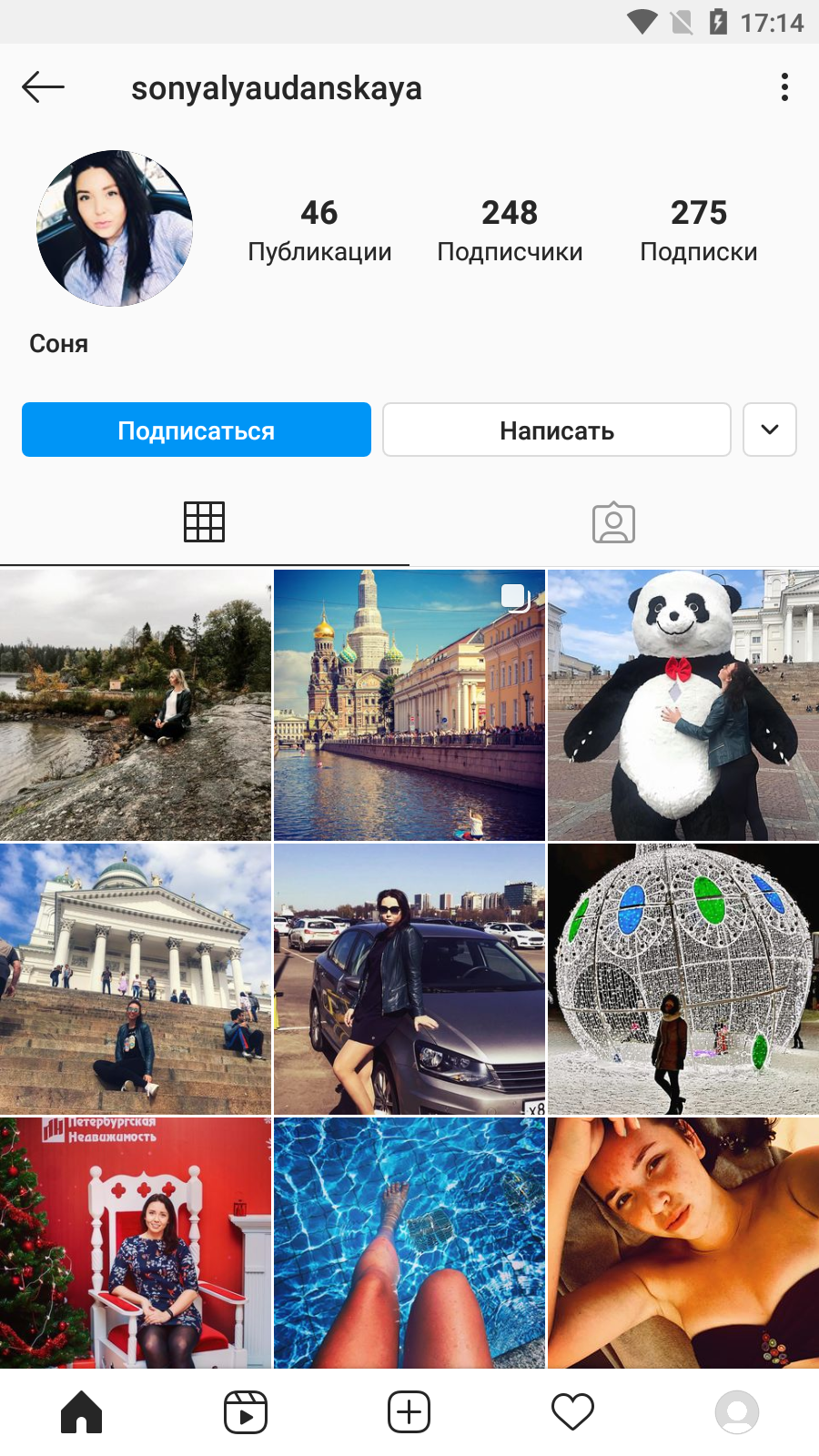Expand suggested accounts with the chevron button
The height and width of the screenshot is (1456, 819).
pyautogui.click(x=770, y=430)
